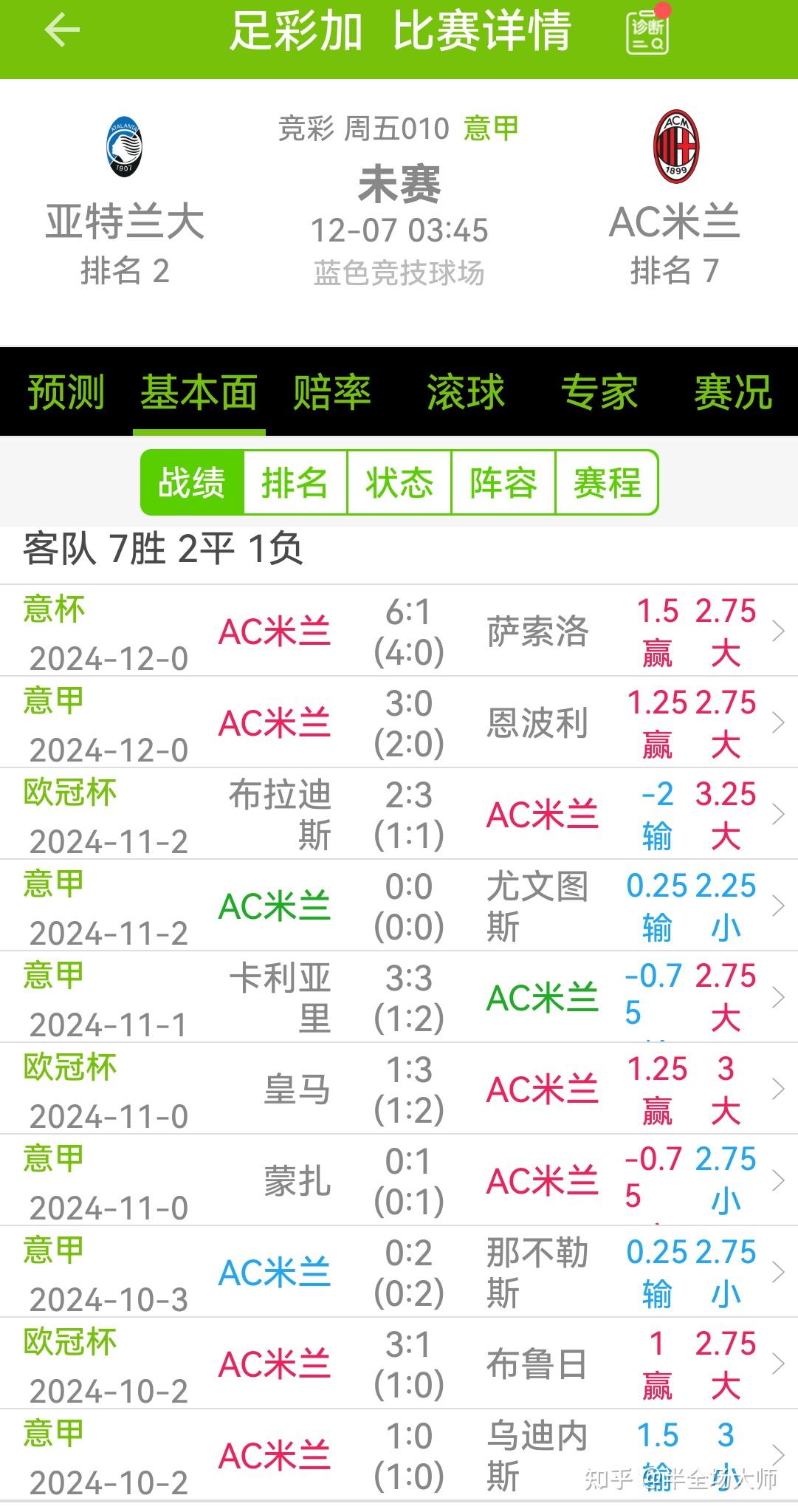Switch to the 赔率 tab

tap(331, 391)
